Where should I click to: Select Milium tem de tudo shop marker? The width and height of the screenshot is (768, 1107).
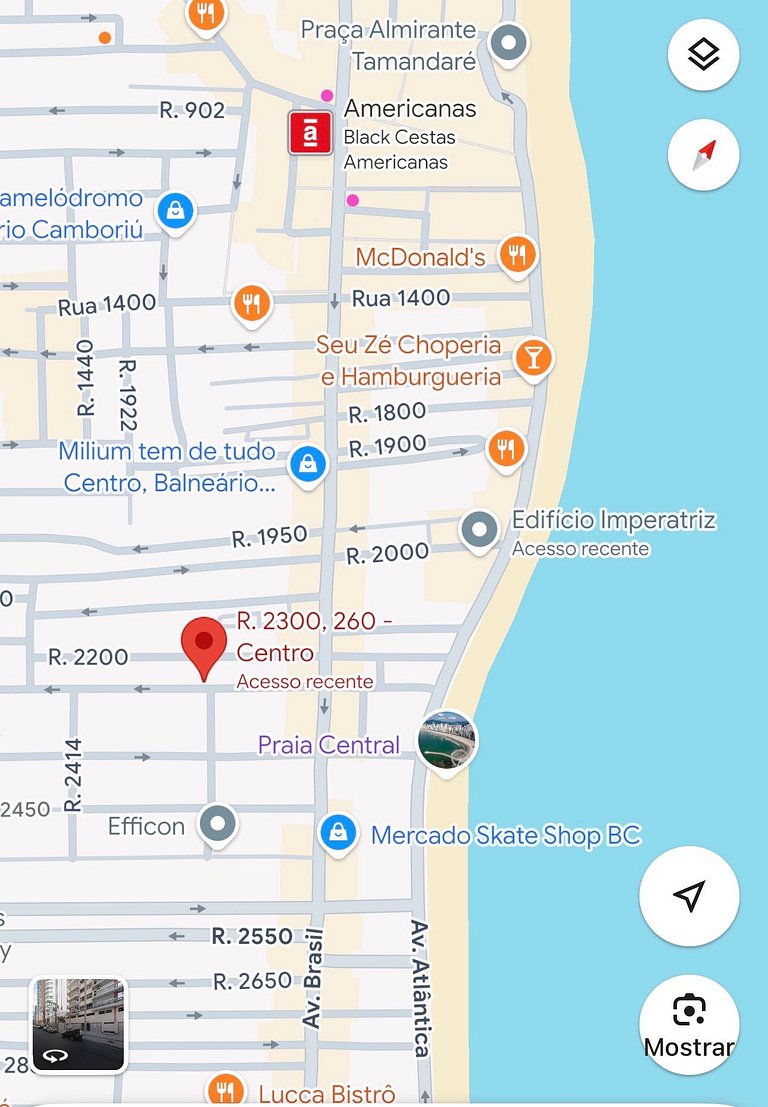click(x=308, y=464)
